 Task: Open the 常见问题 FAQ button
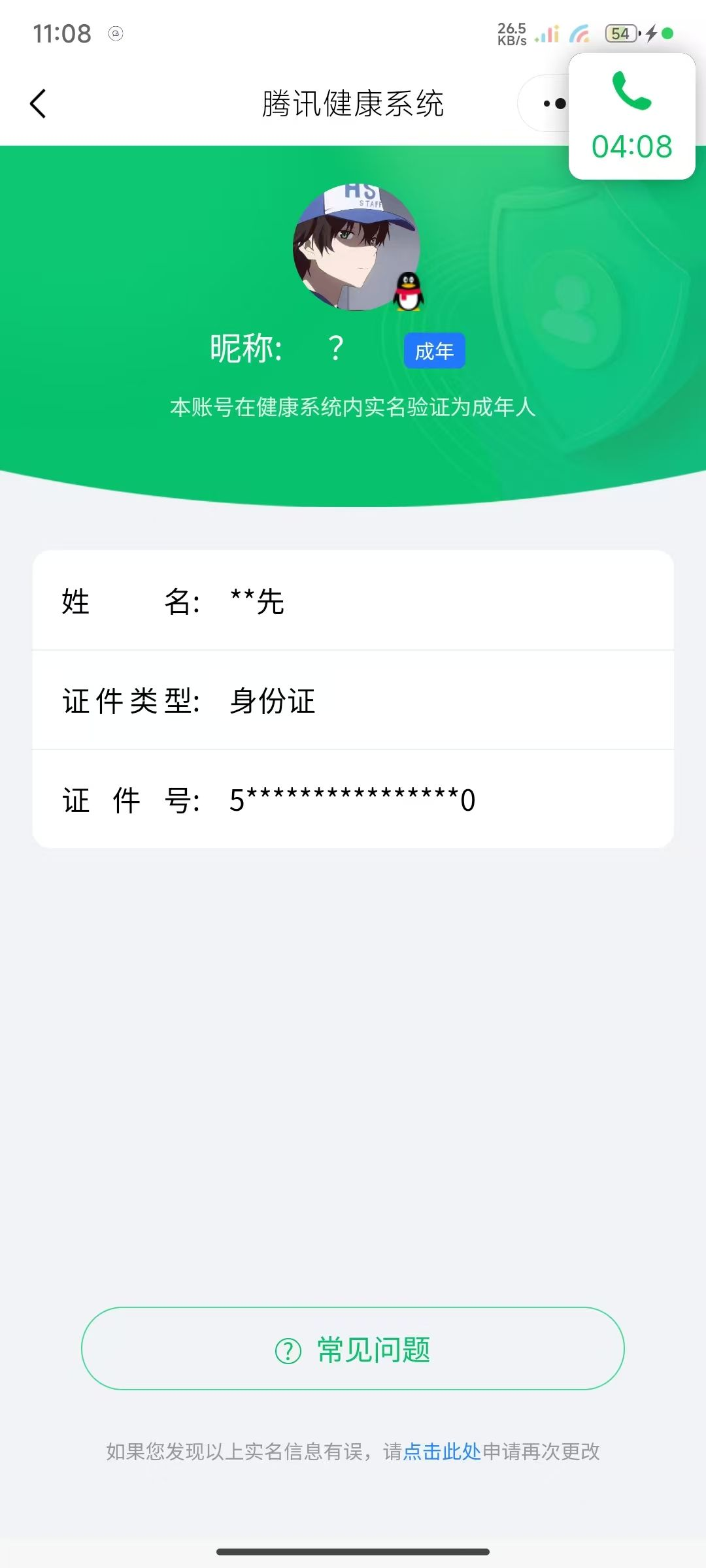click(353, 1349)
